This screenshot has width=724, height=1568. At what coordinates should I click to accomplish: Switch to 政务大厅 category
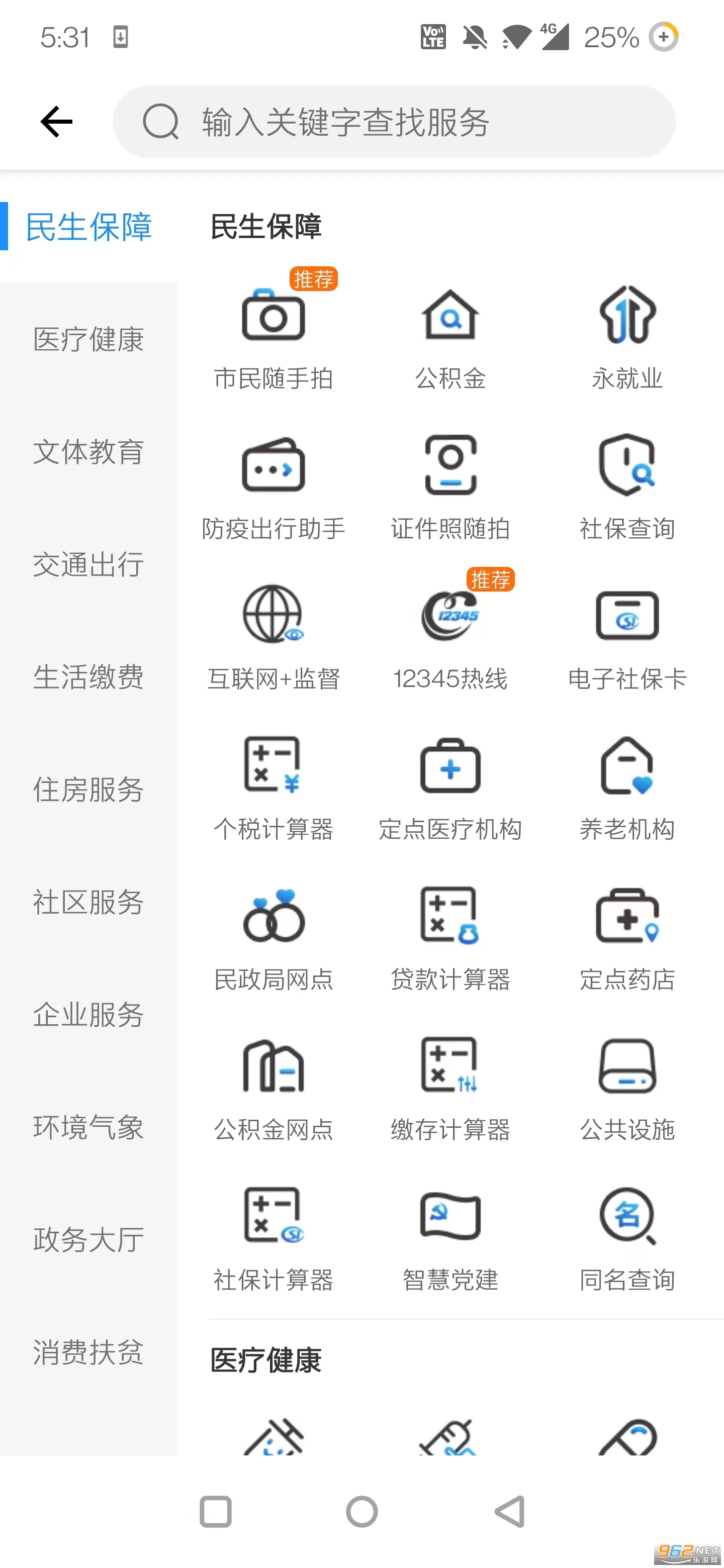tap(88, 1240)
